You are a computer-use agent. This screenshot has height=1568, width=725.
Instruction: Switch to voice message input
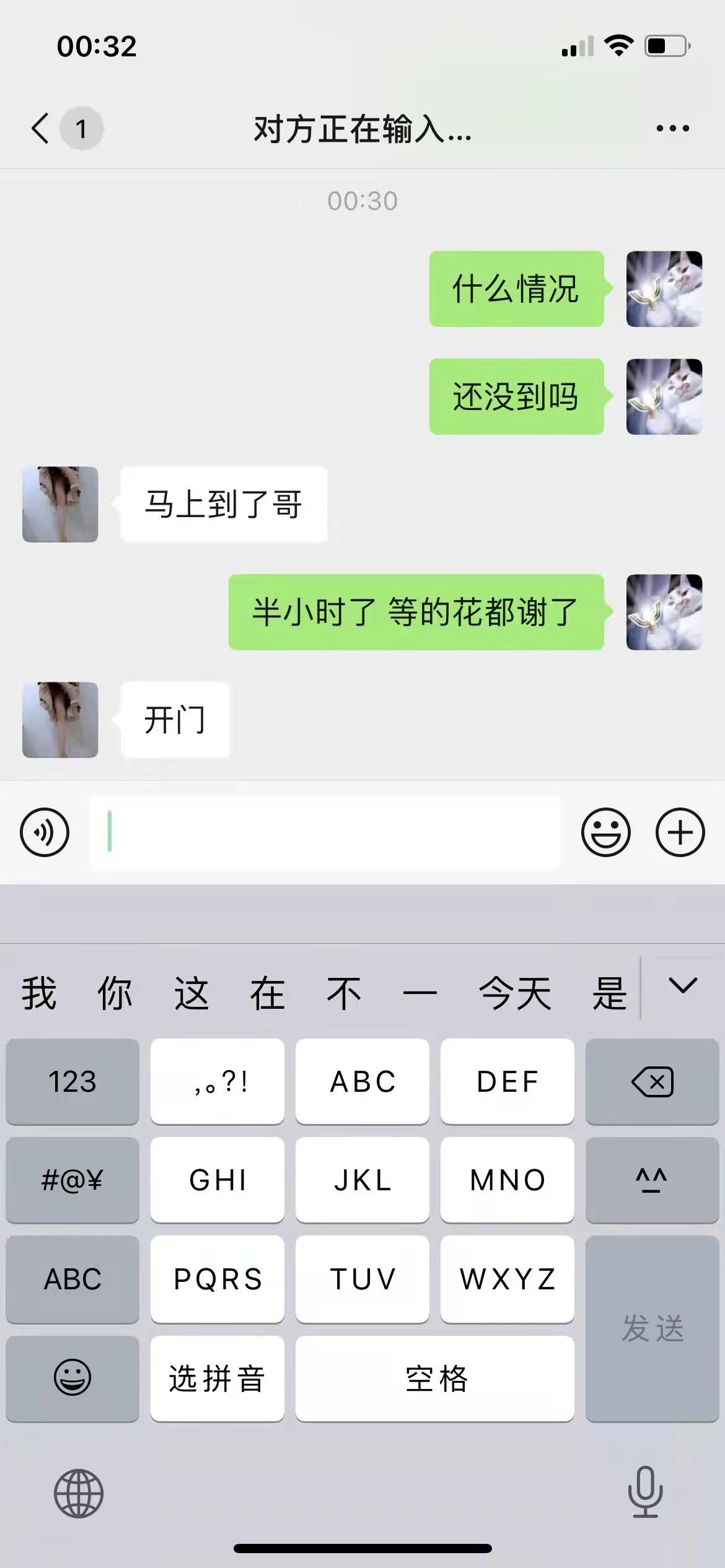click(x=45, y=832)
